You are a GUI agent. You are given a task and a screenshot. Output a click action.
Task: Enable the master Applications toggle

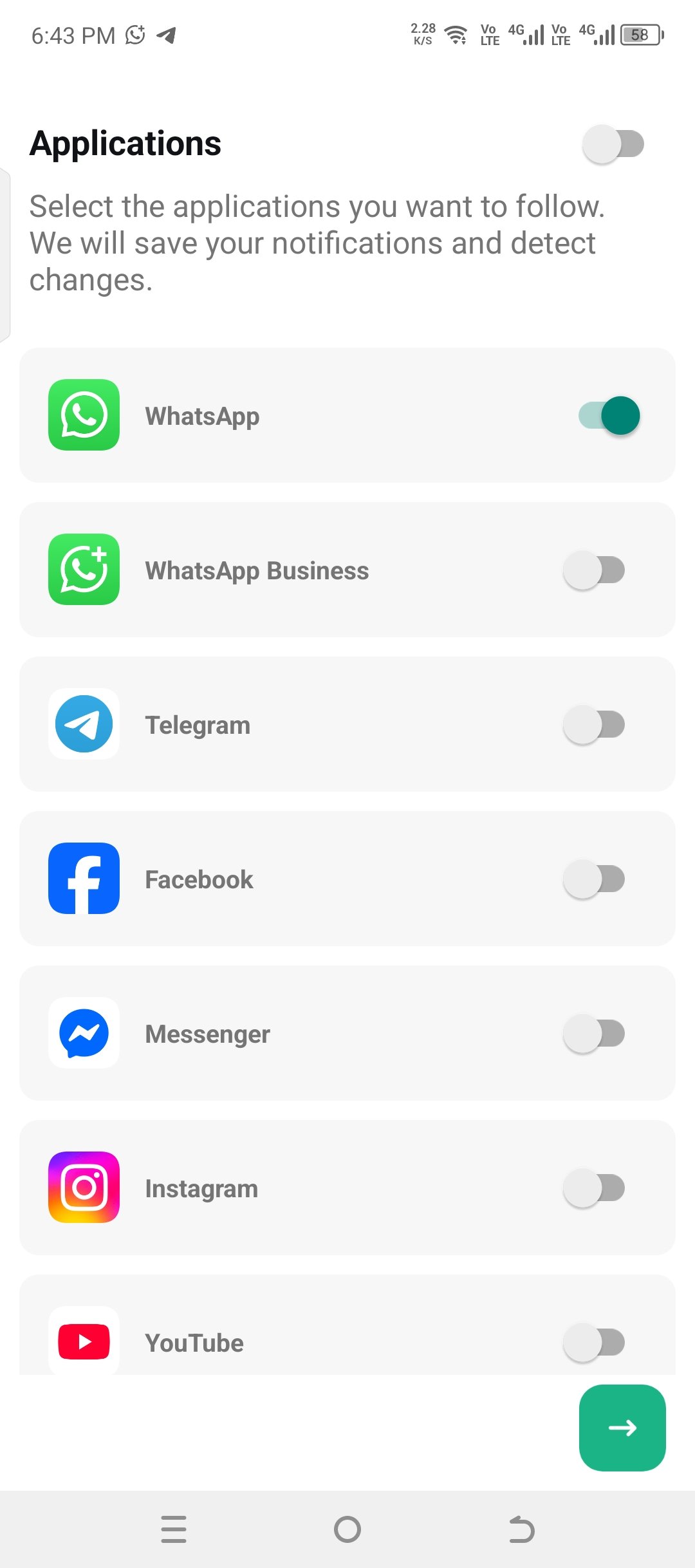613,144
